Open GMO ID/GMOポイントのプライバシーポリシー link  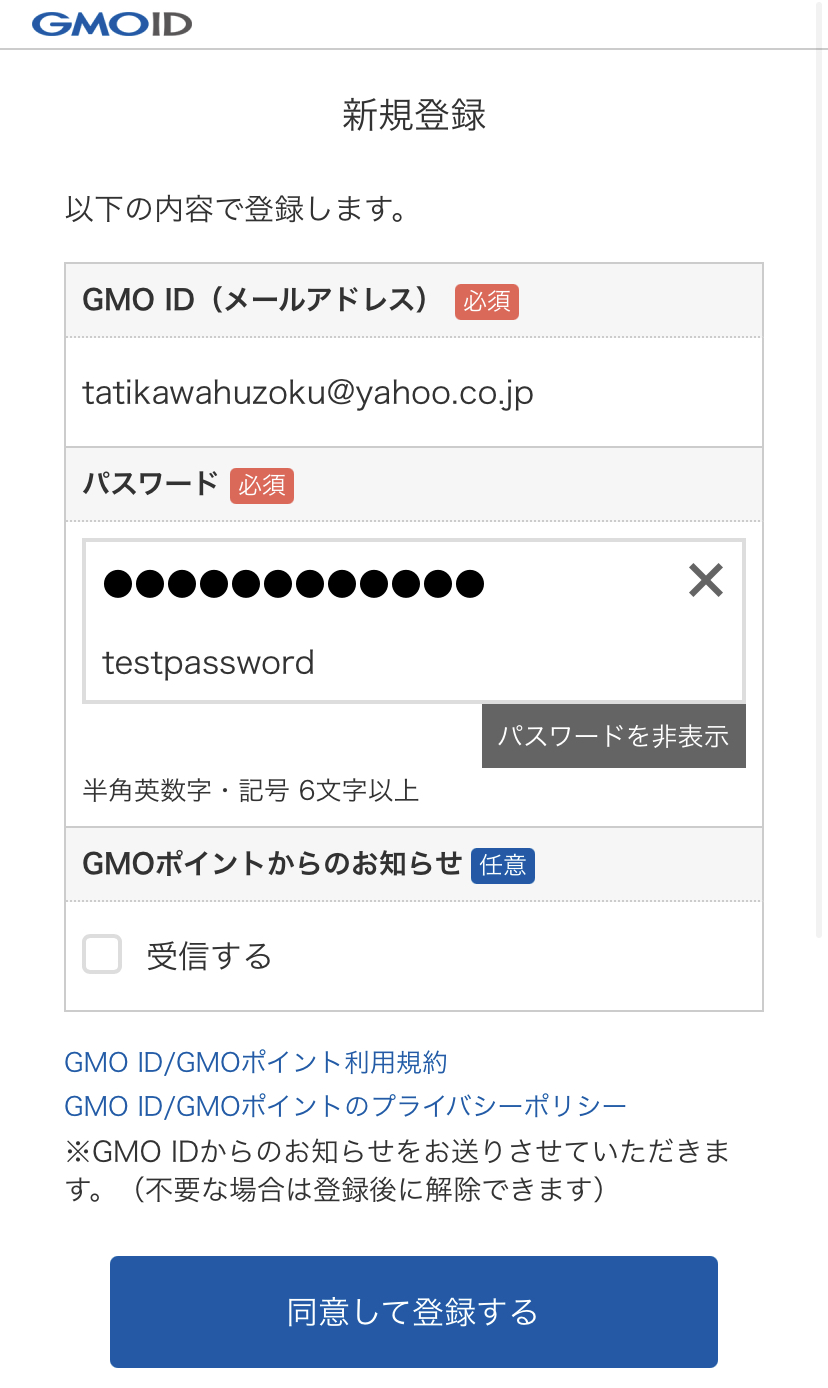[345, 1106]
